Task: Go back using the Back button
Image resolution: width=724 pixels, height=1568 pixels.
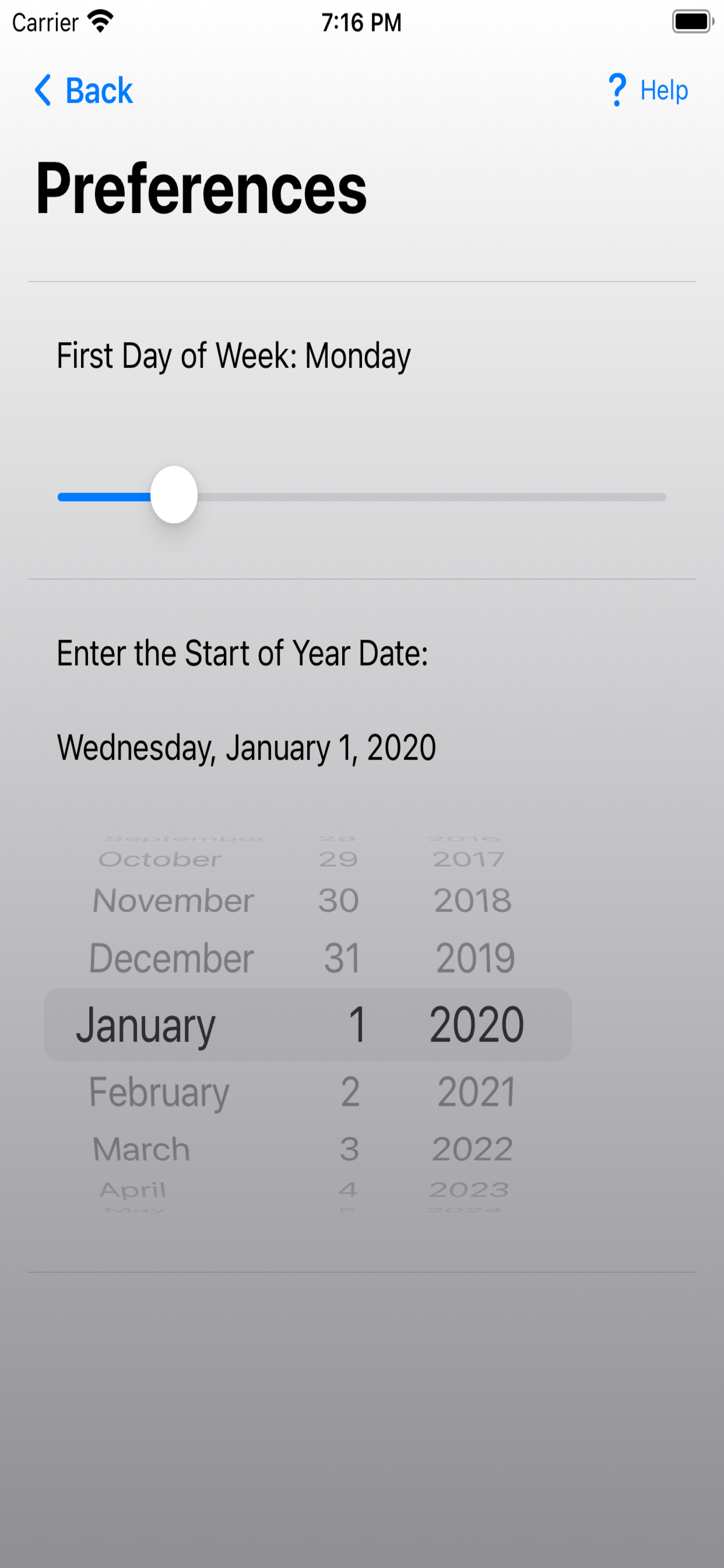Action: coord(83,90)
